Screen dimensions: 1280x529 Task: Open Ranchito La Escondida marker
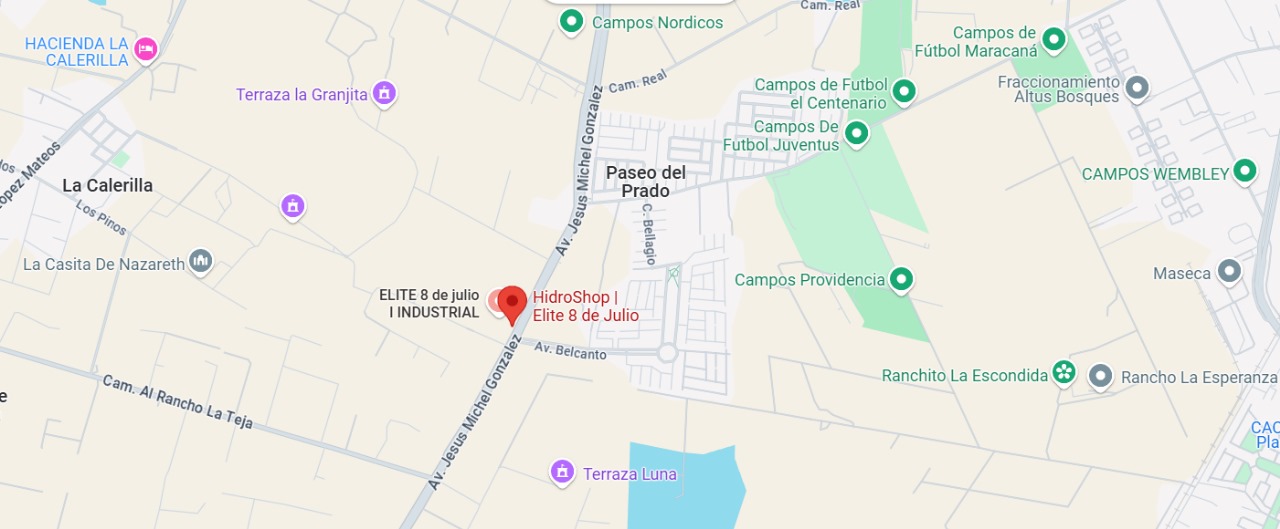point(1064,374)
